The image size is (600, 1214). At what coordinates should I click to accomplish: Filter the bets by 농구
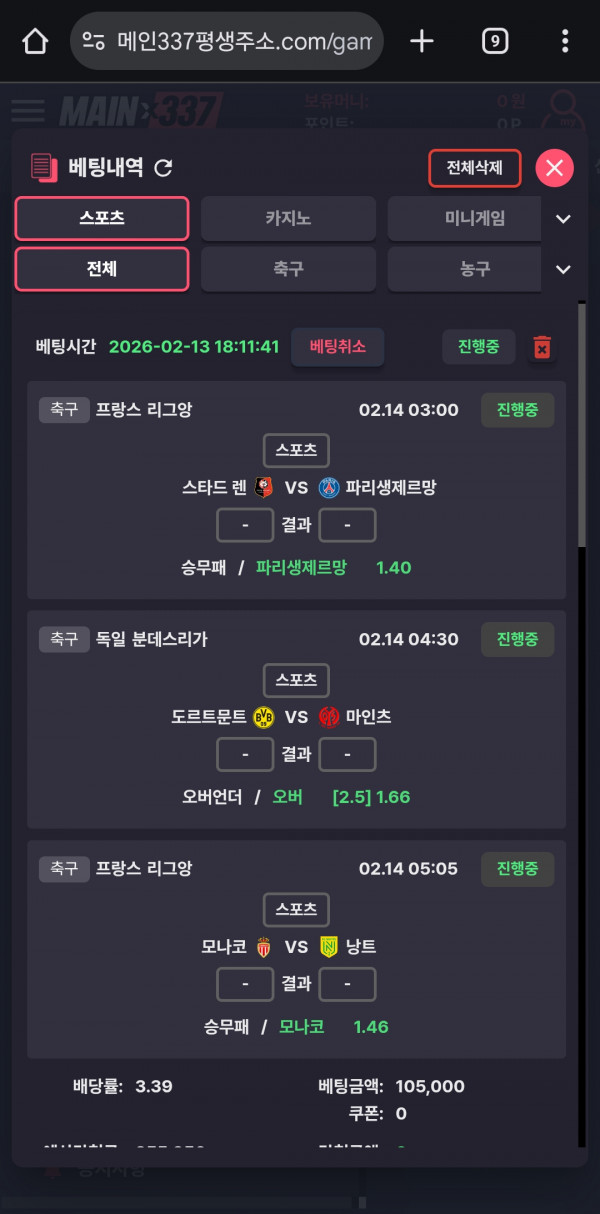(x=474, y=269)
